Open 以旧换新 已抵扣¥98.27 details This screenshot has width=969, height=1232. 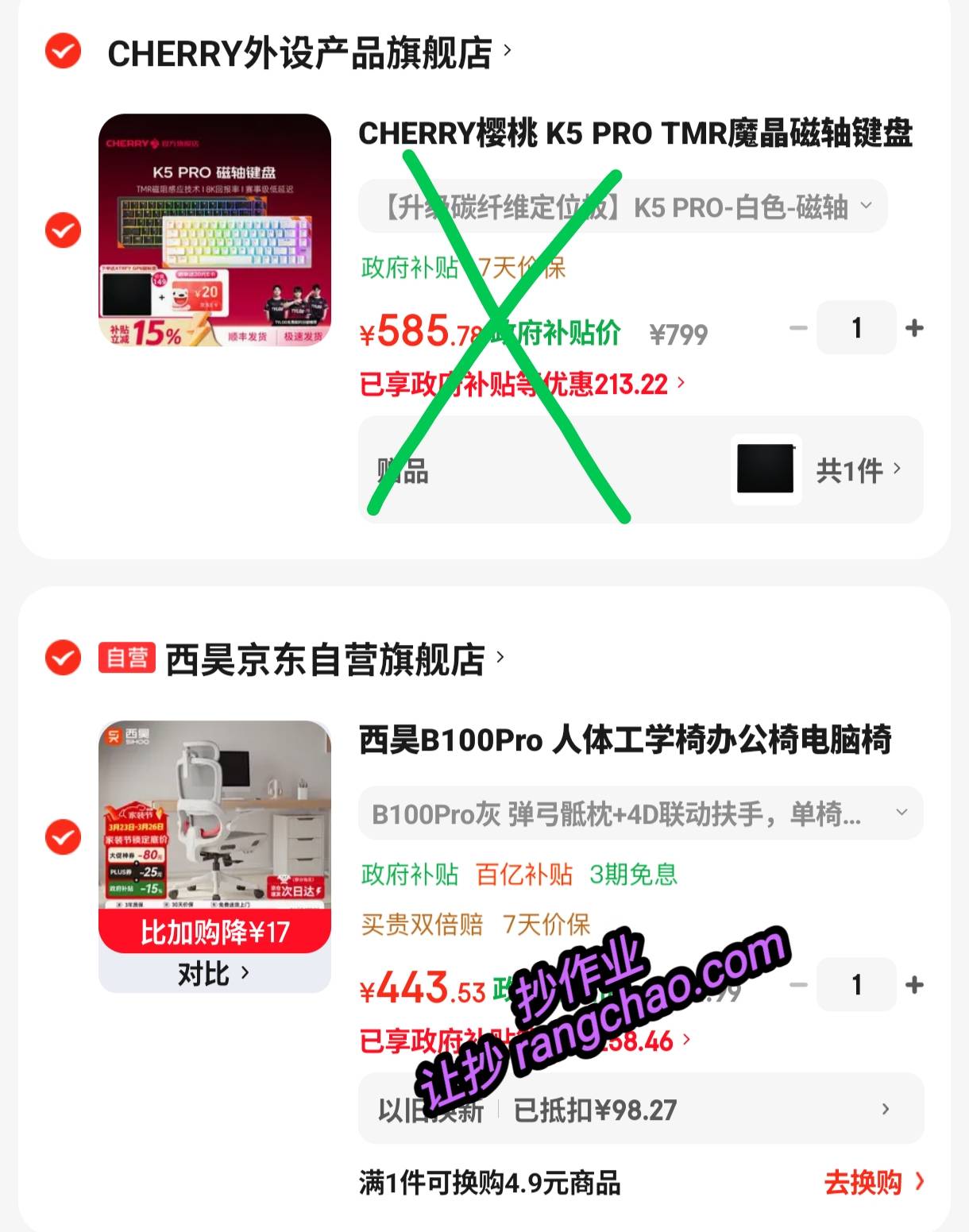(x=640, y=1110)
